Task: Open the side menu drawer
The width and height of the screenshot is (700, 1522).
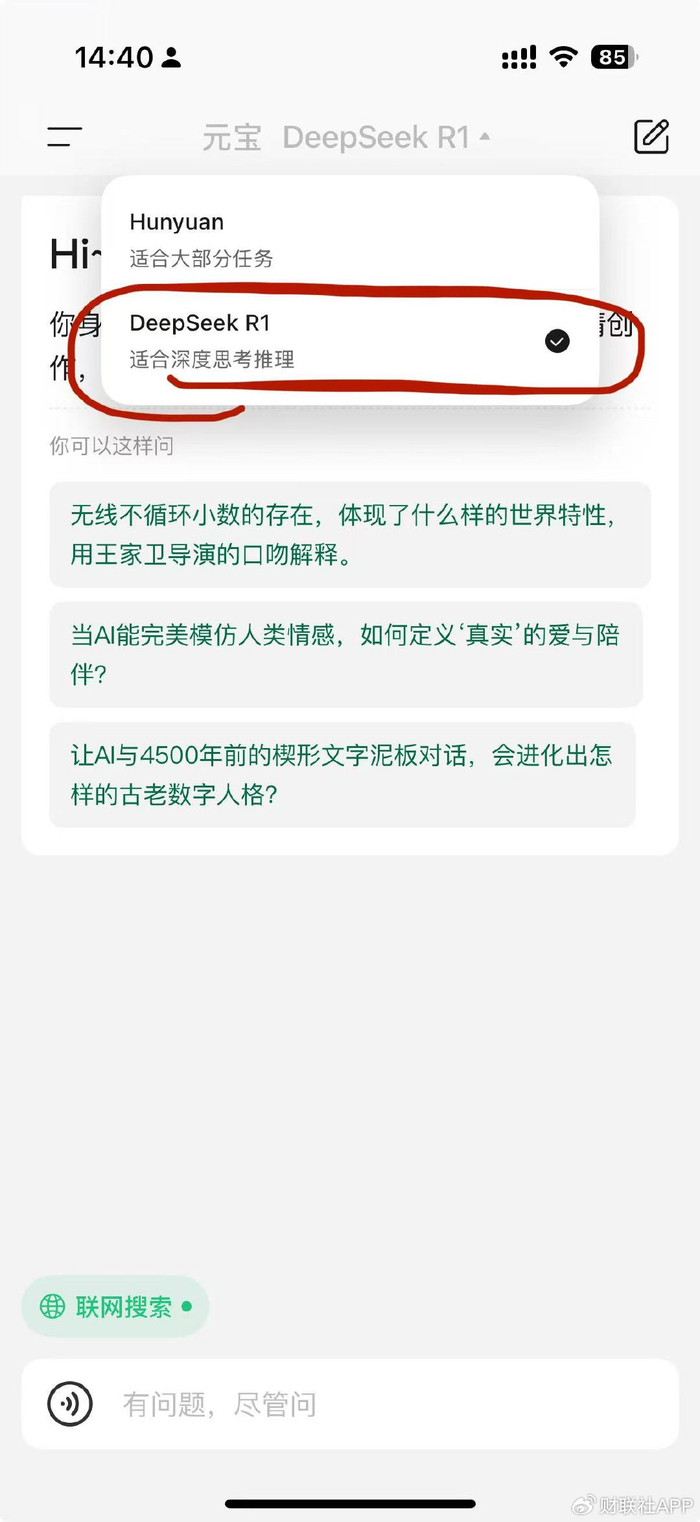Action: pyautogui.click(x=65, y=137)
